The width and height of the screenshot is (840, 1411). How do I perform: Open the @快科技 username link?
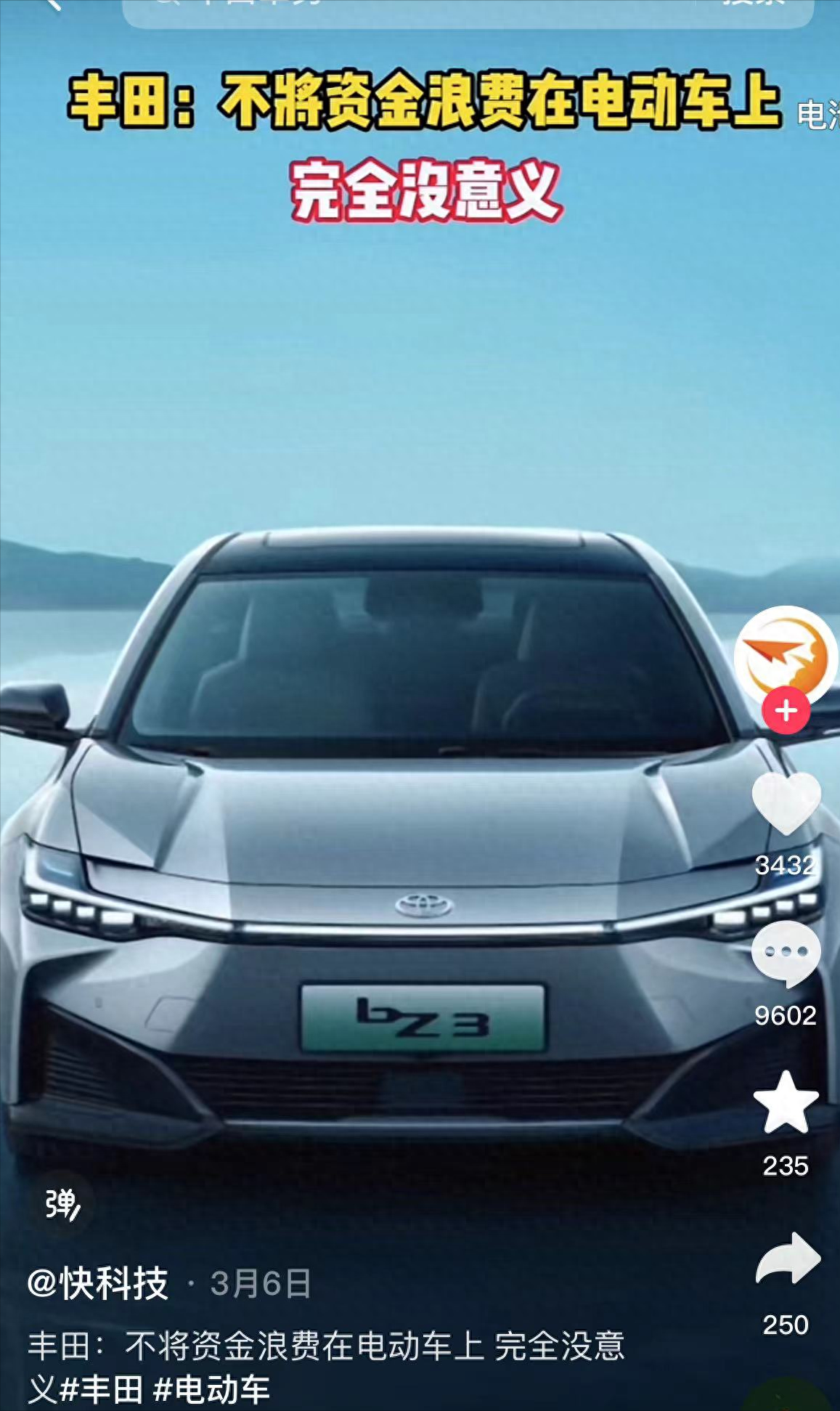click(97, 1283)
